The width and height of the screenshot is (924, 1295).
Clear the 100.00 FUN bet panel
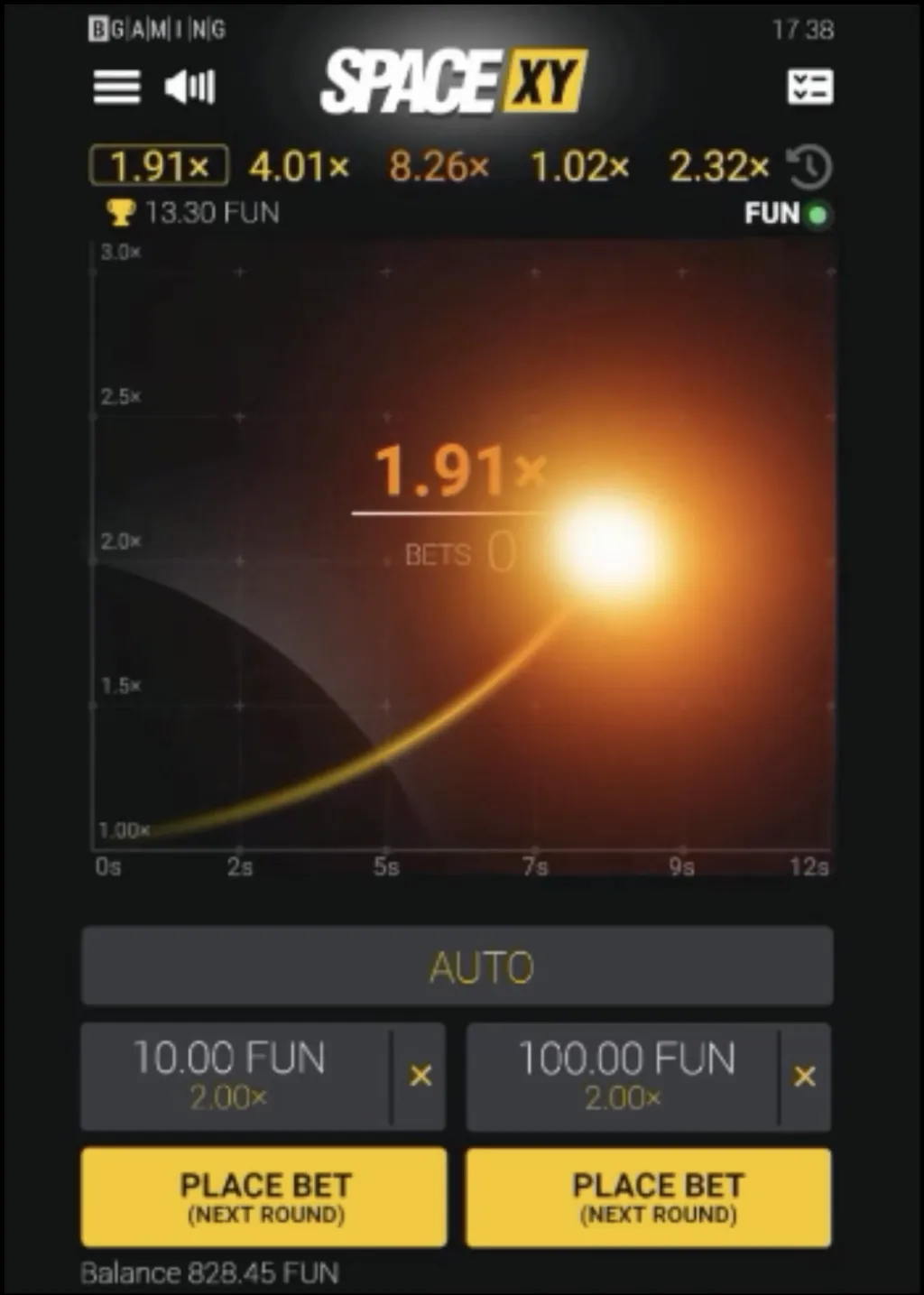[805, 1076]
